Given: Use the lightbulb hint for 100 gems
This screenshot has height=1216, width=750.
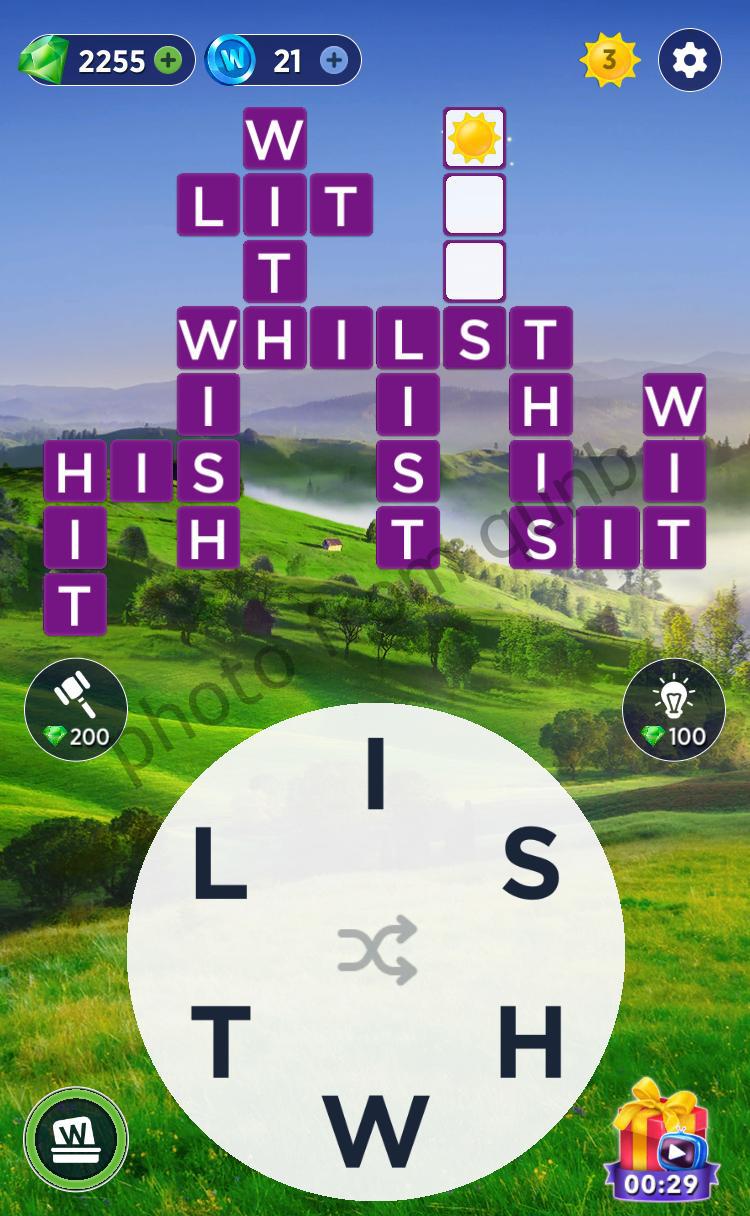Looking at the screenshot, I should click(673, 709).
